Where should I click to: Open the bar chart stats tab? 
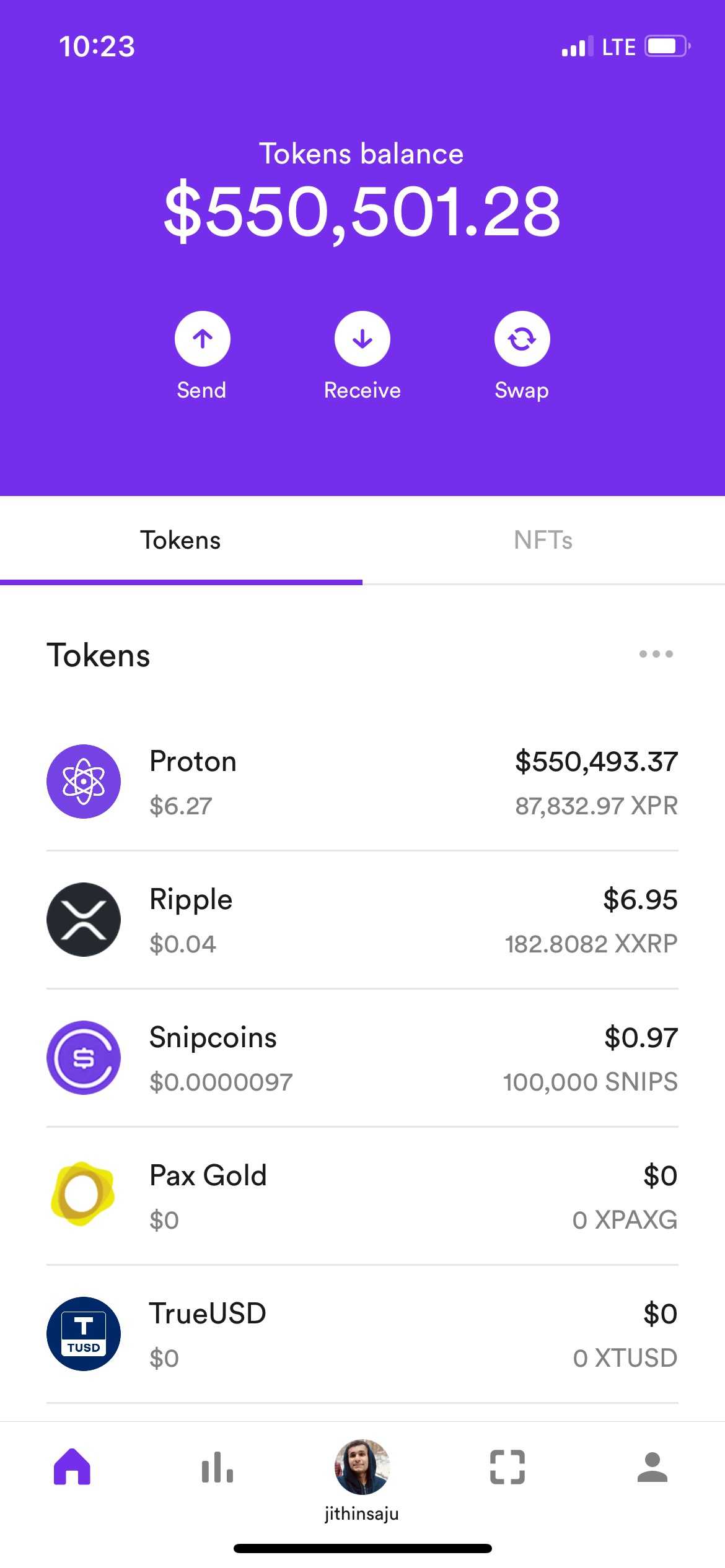[x=217, y=1467]
